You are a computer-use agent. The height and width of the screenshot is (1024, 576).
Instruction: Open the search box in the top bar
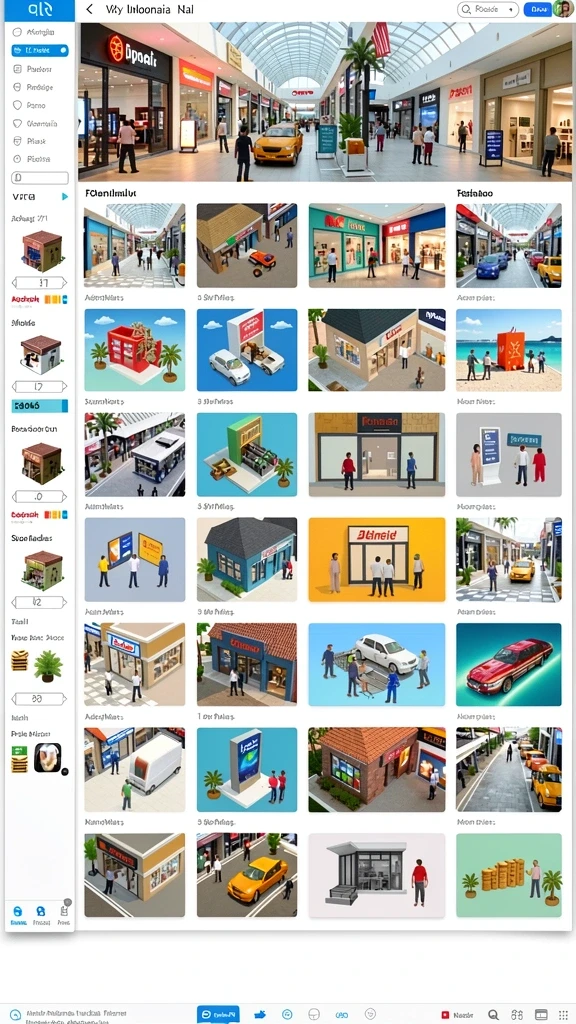pos(488,9)
